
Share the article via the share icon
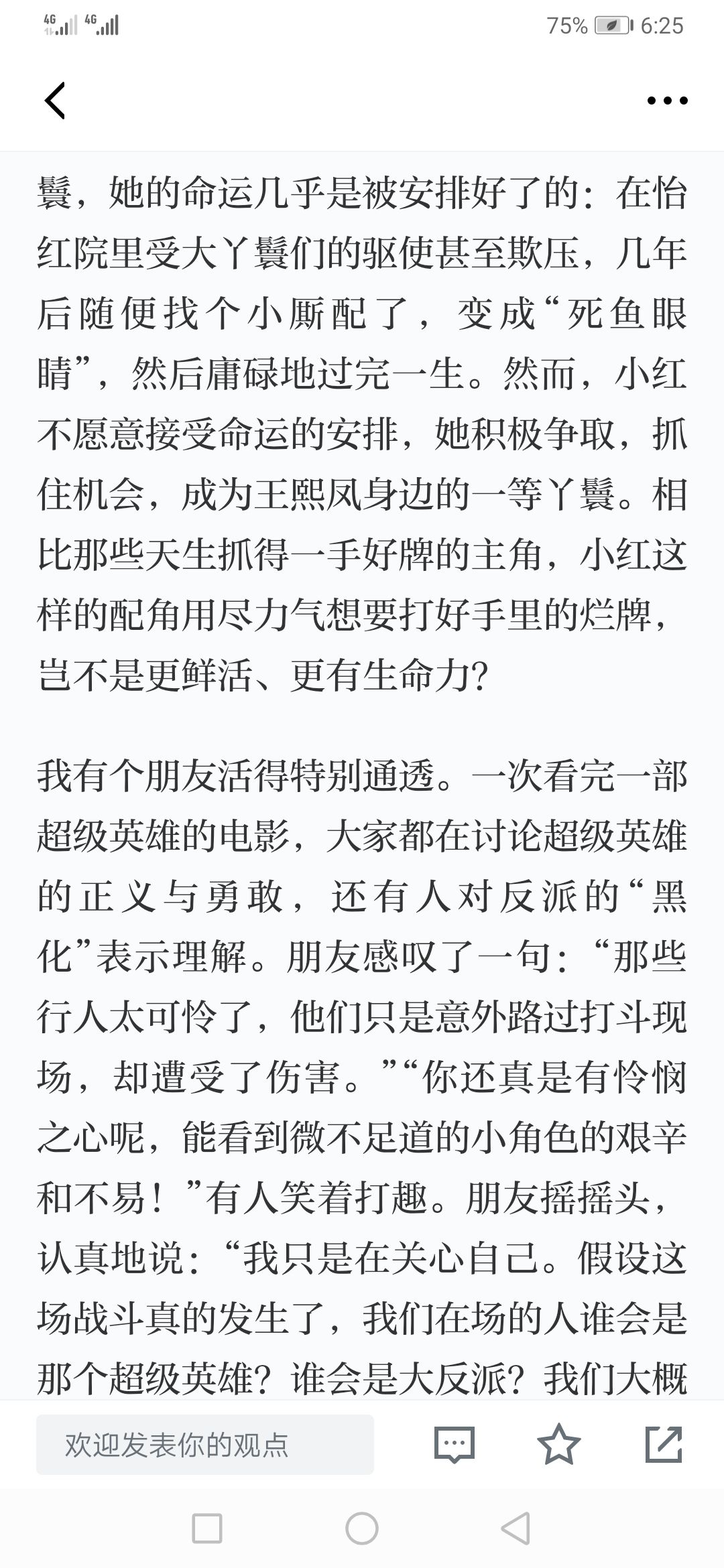664,1444
